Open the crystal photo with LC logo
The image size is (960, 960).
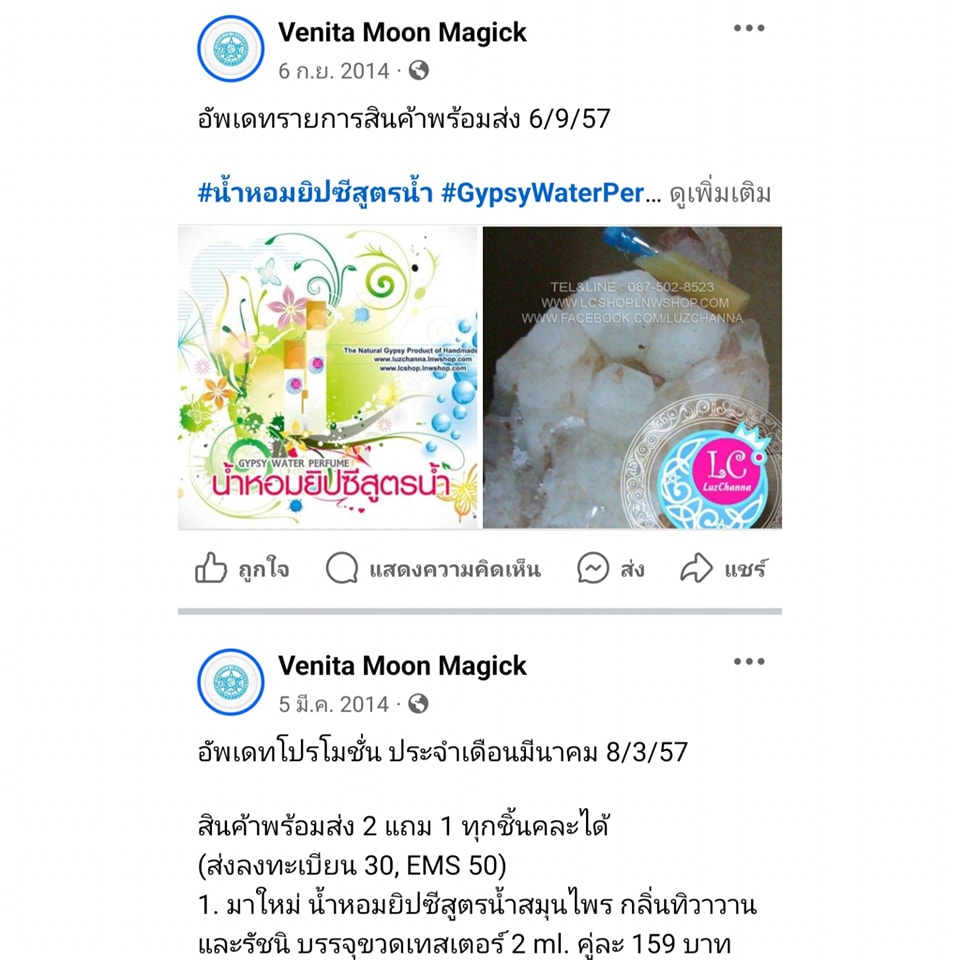[x=632, y=378]
